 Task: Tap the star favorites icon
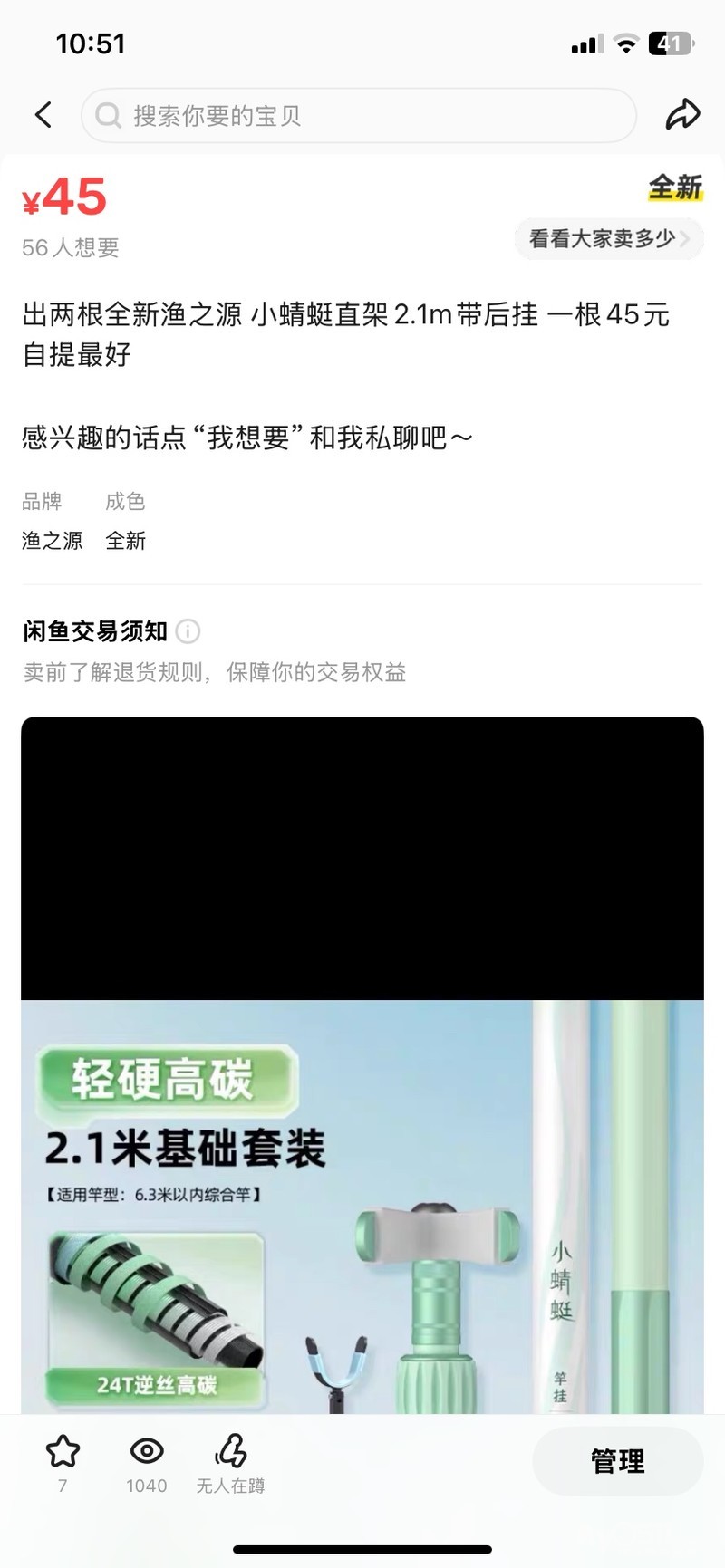coord(63,1452)
